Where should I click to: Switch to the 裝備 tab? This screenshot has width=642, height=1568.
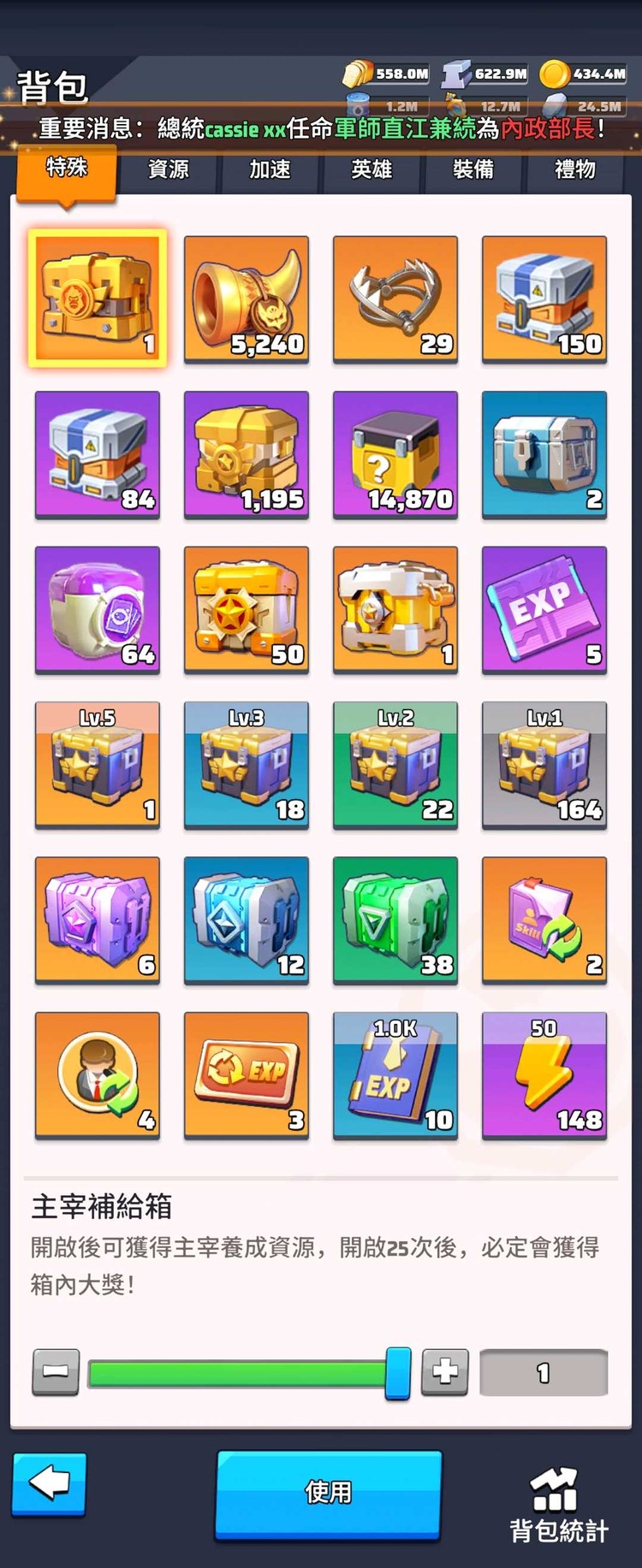coord(473,169)
